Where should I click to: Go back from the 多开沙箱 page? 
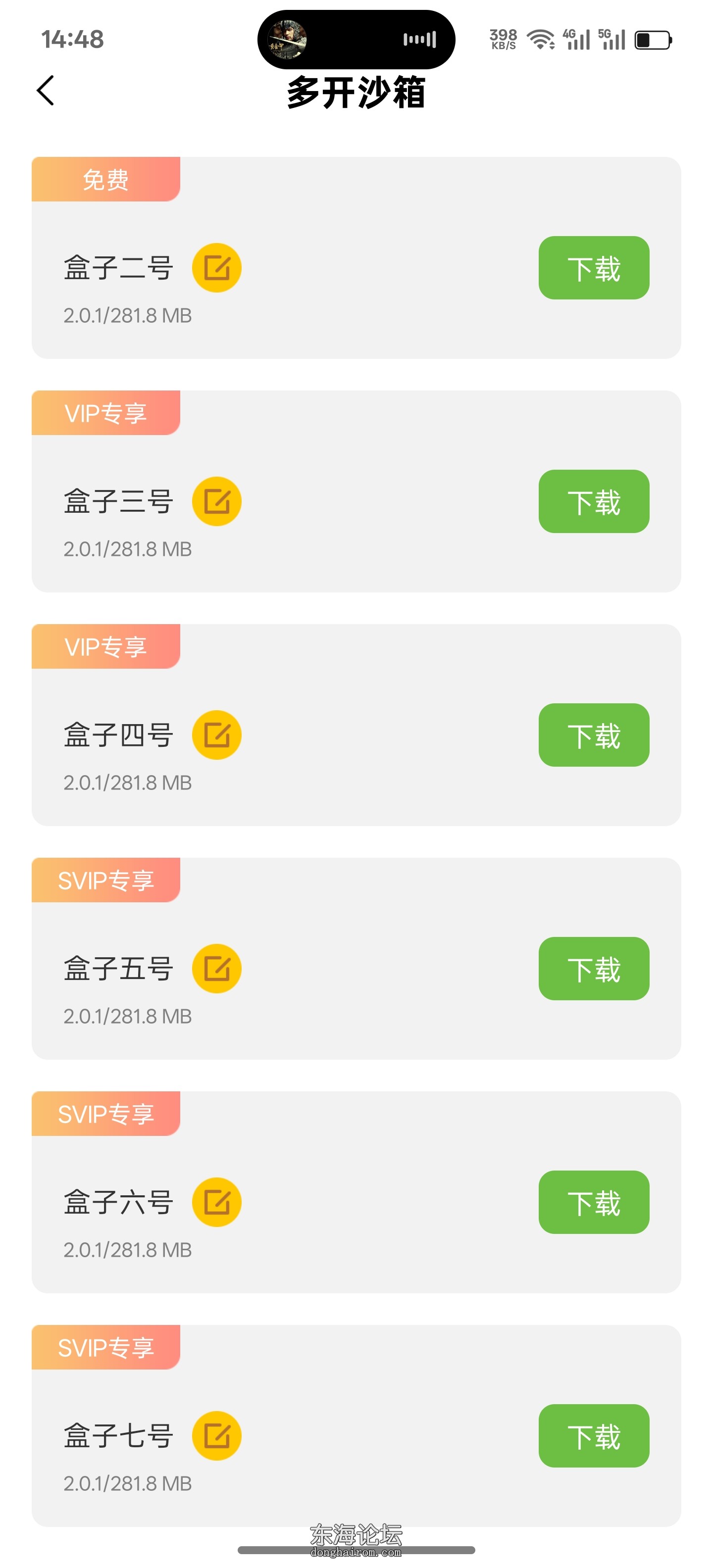tap(46, 91)
